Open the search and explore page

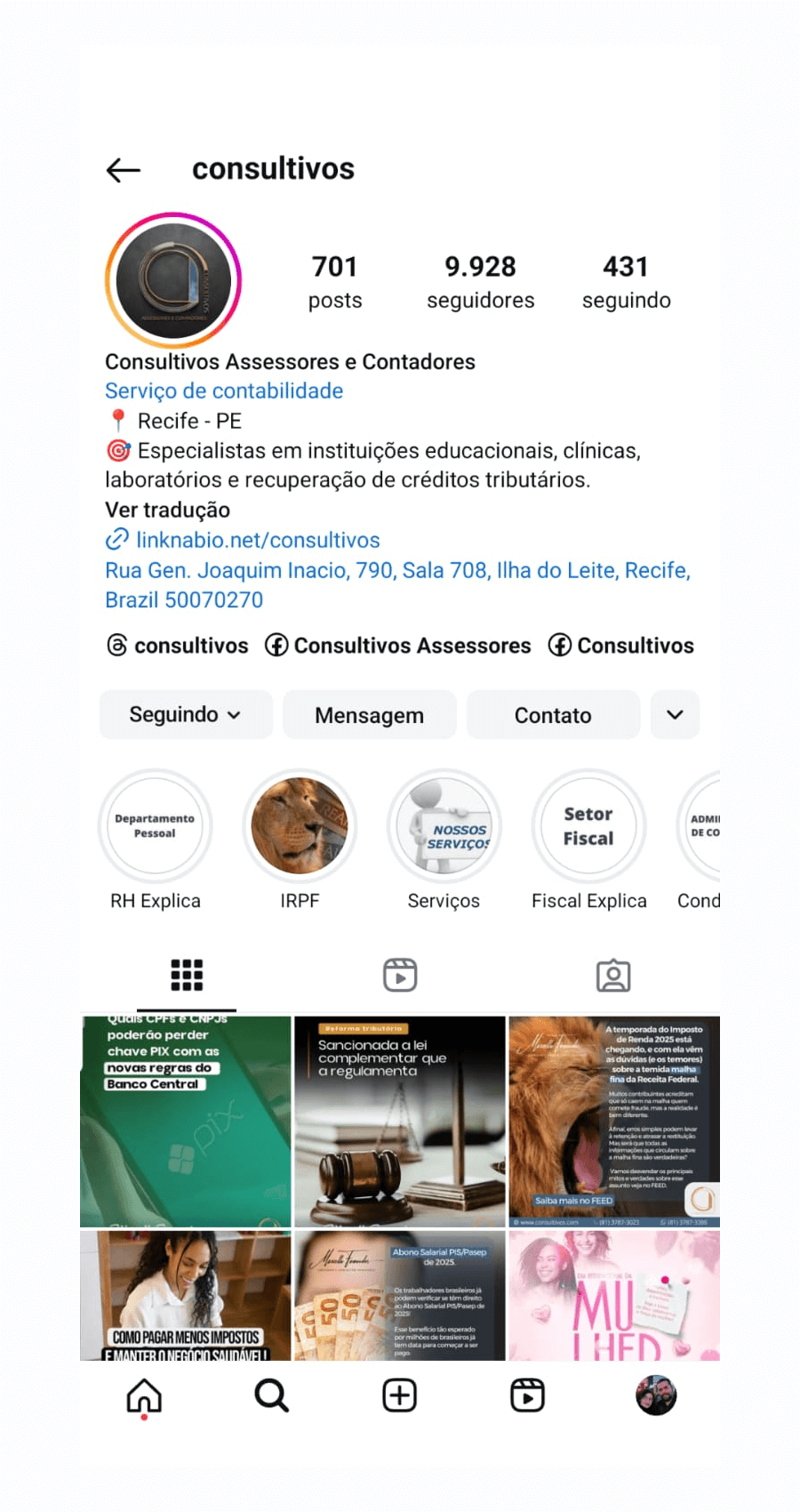pyautogui.click(x=272, y=1395)
